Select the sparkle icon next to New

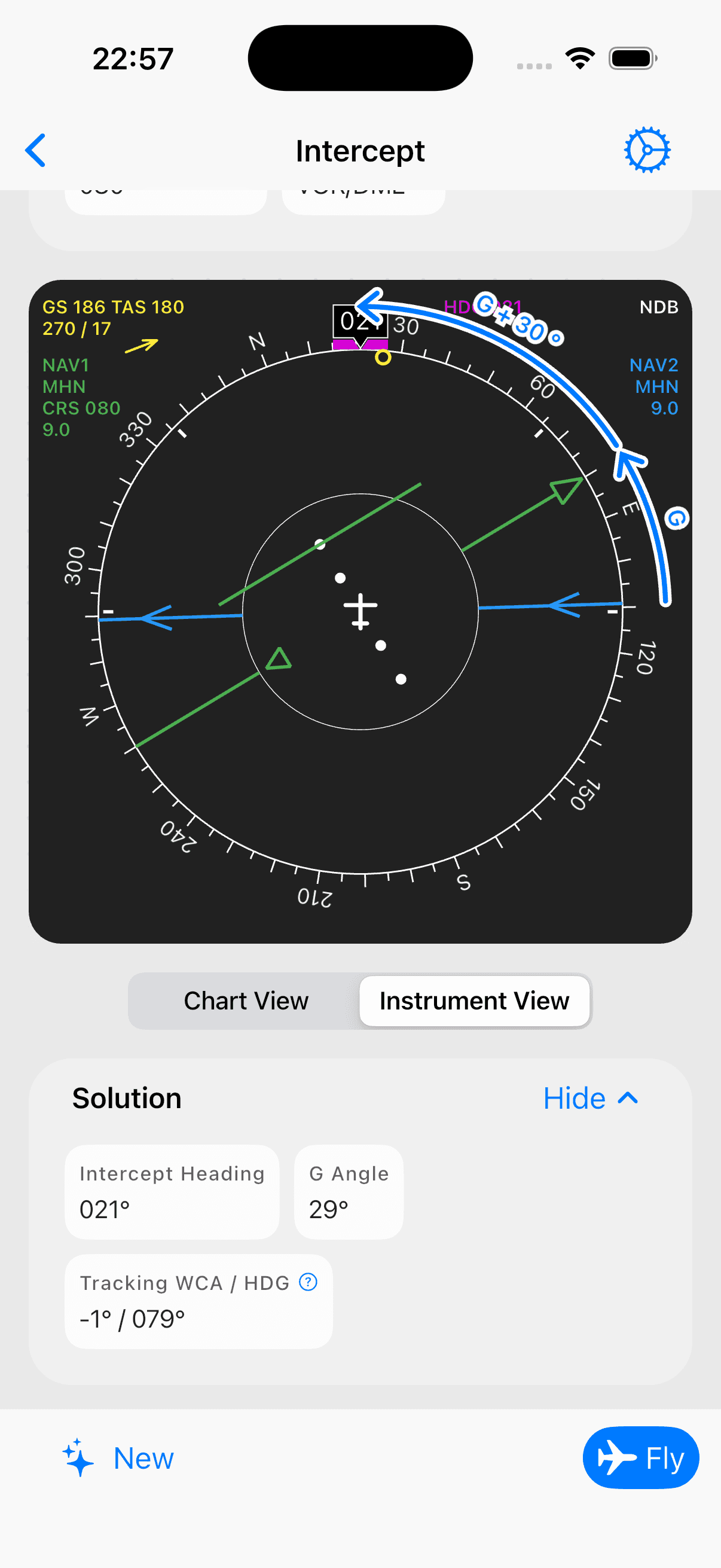[78, 1458]
